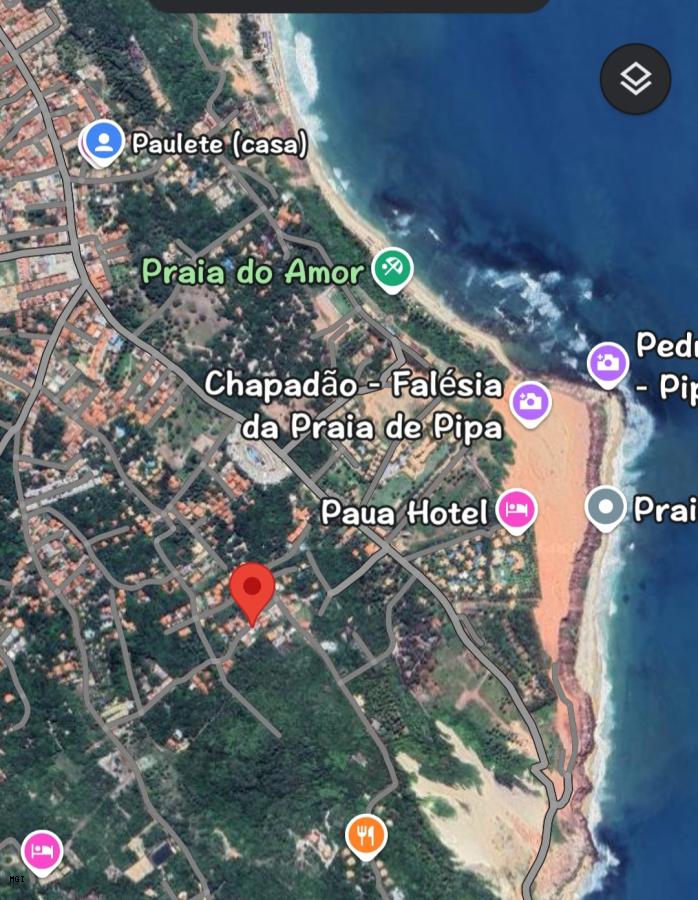698x900 pixels.
Task: Open the Paua Hotel marker
Action: click(516, 510)
